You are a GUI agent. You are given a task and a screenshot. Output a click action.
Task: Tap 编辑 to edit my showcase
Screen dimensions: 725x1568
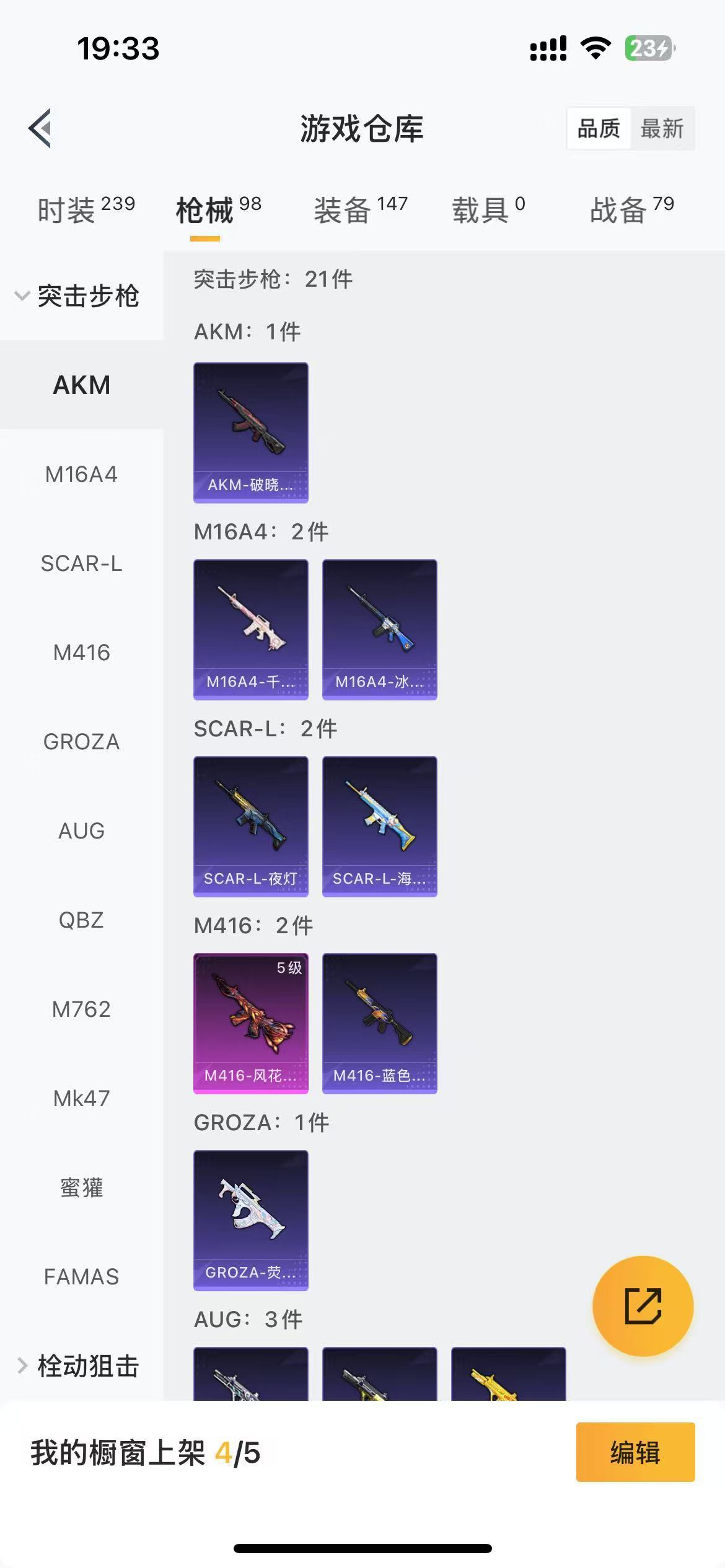tap(635, 1452)
